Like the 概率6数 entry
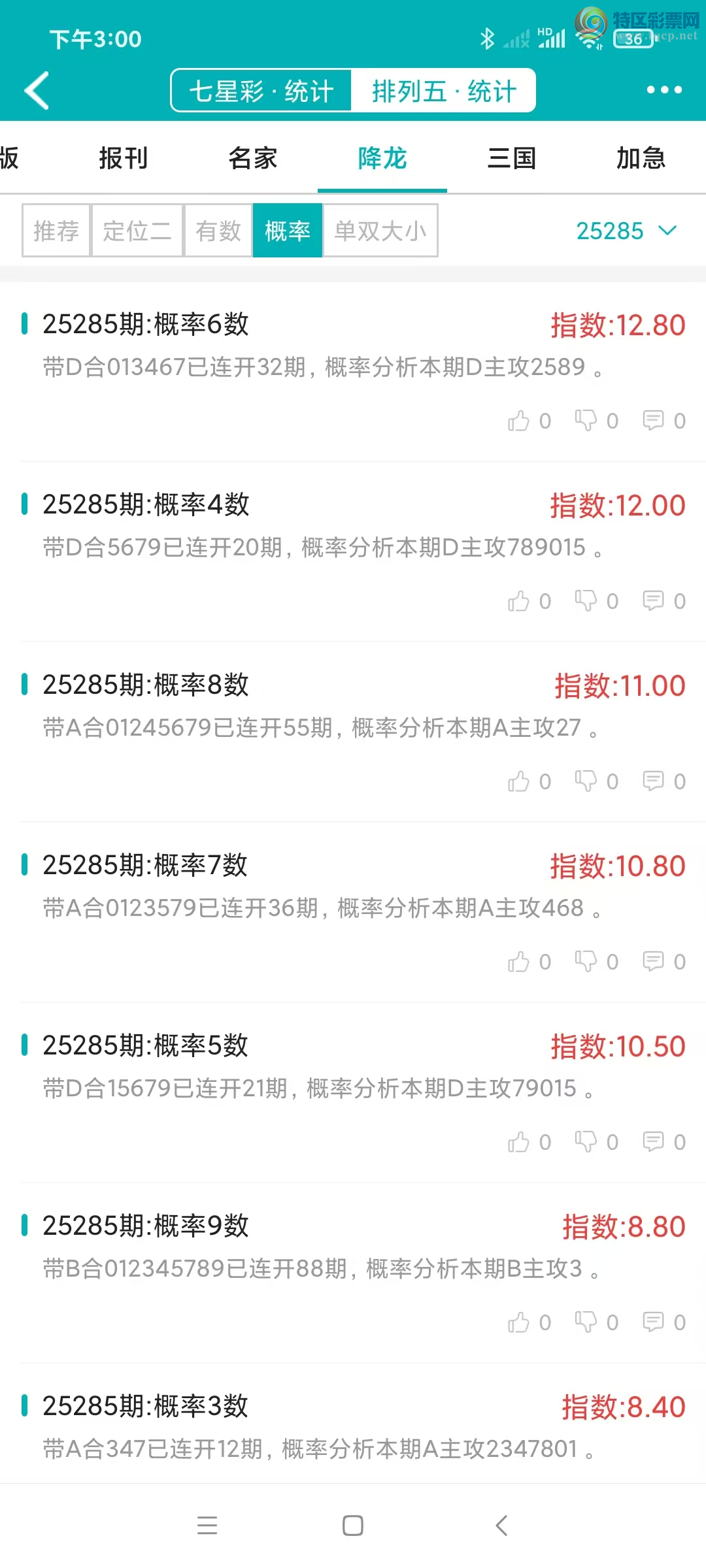 point(519,421)
